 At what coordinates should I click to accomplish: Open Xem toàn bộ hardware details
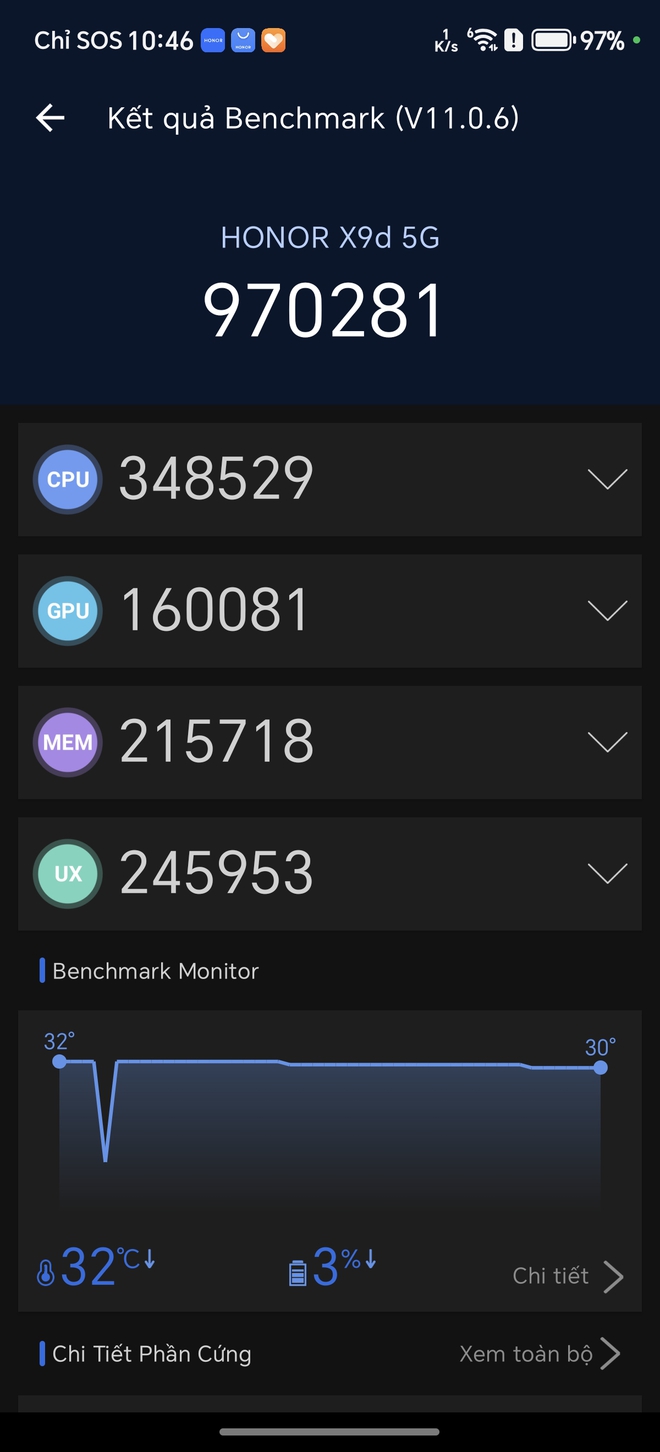540,1354
